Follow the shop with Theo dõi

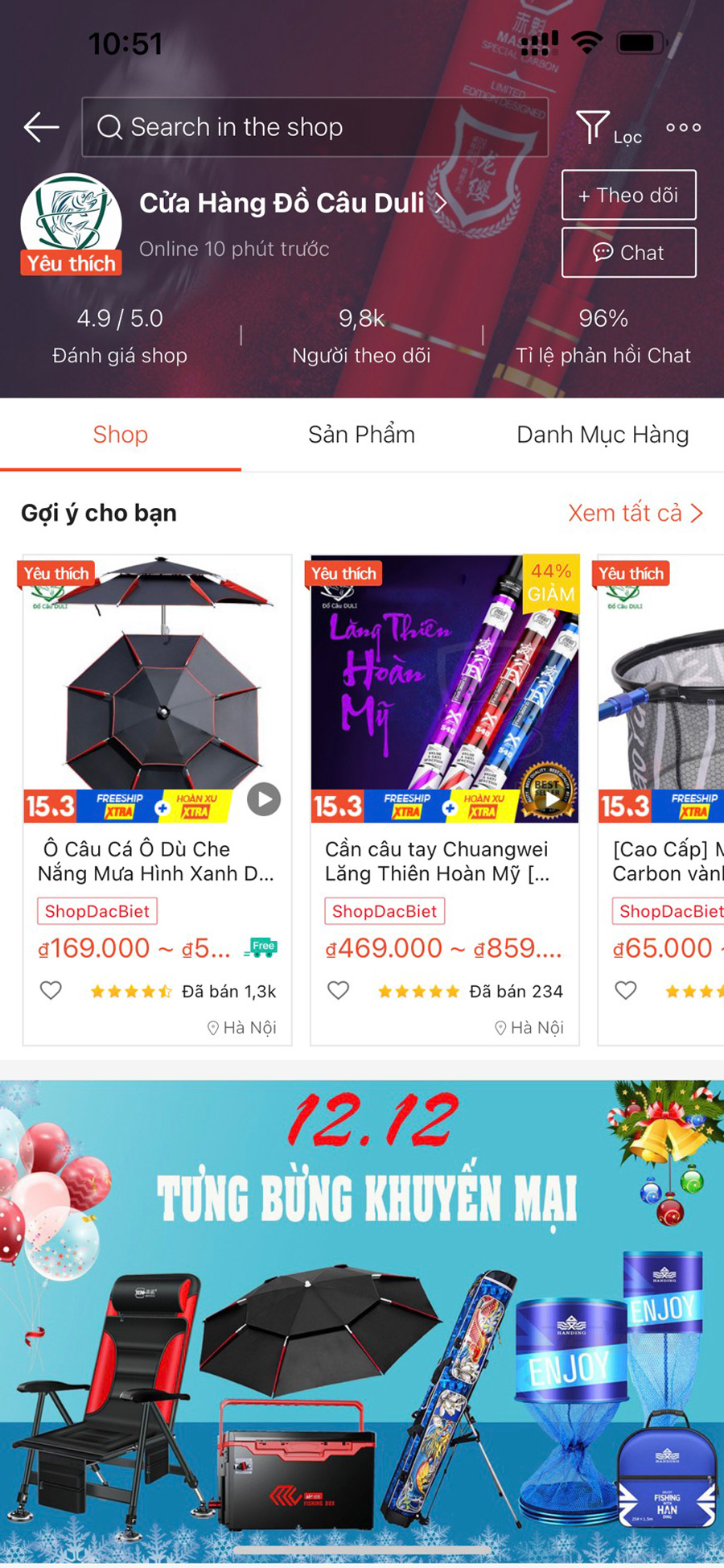tap(628, 195)
